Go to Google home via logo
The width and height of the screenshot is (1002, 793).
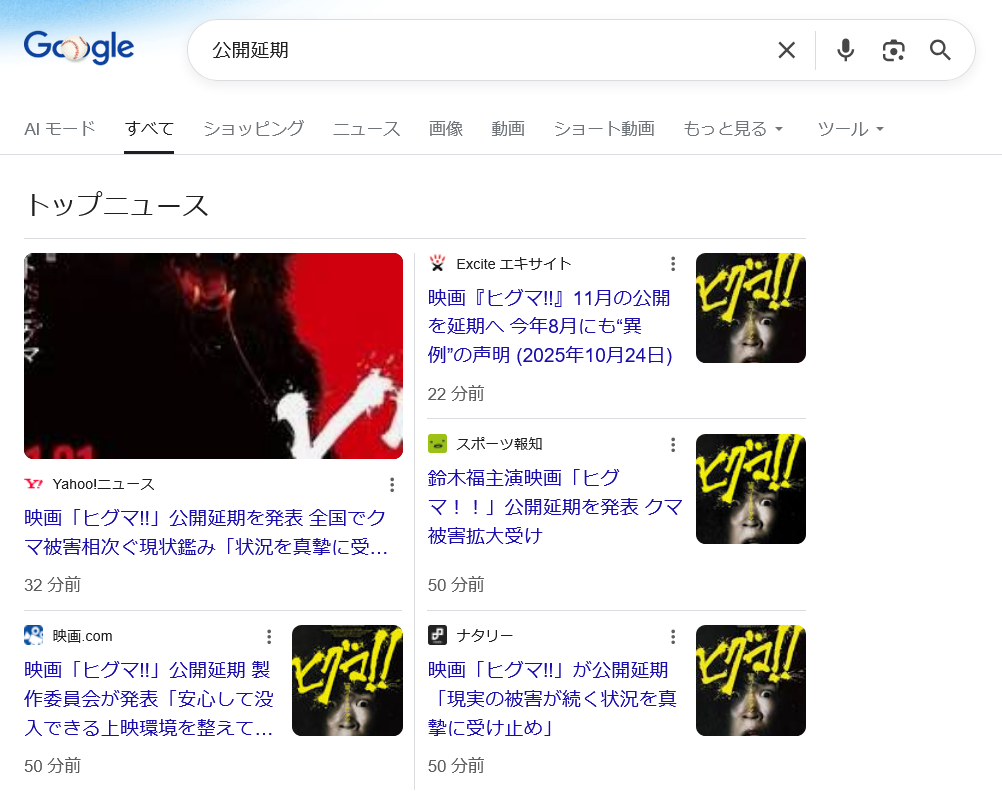(79, 47)
